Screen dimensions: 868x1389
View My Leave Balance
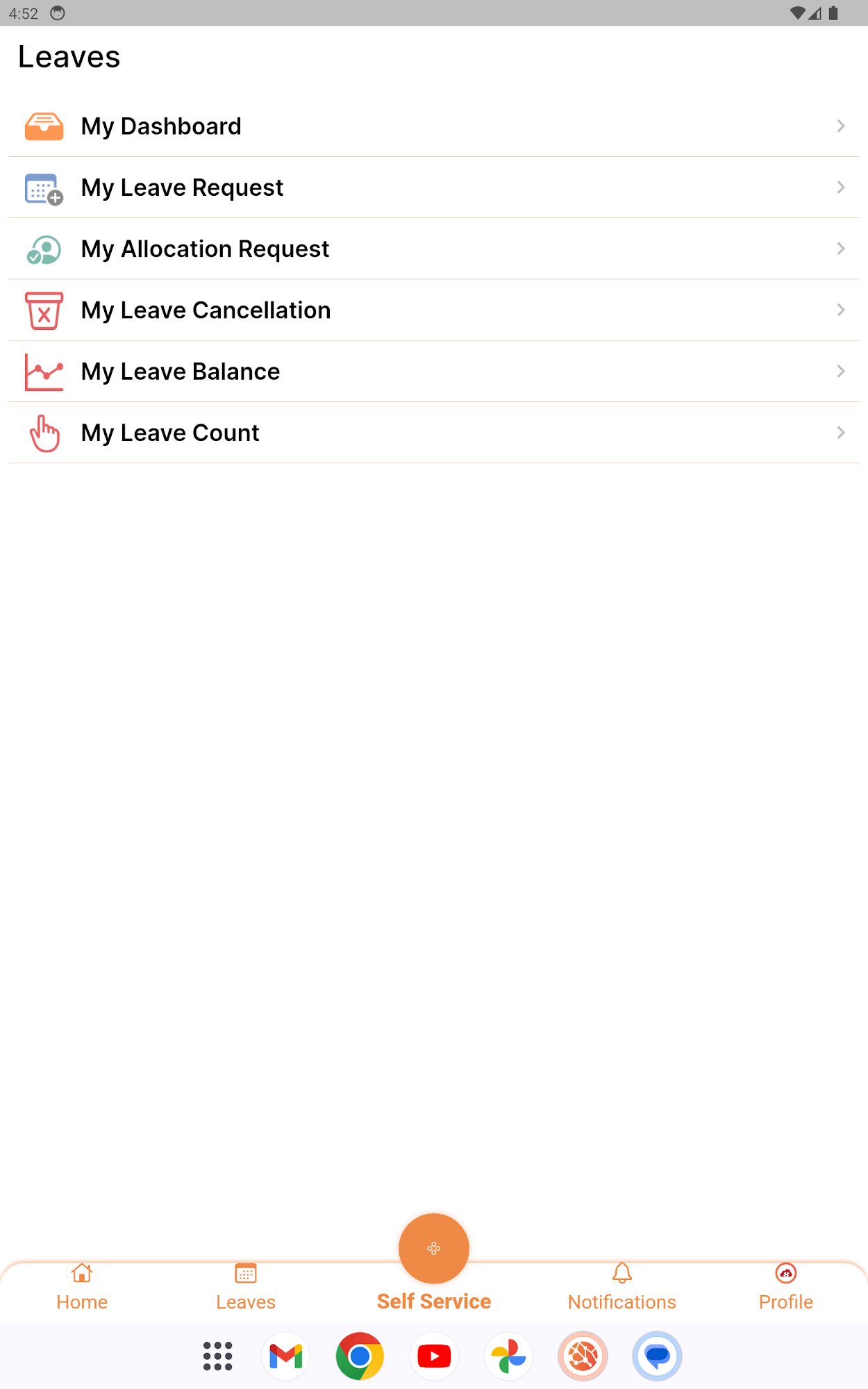pos(434,372)
